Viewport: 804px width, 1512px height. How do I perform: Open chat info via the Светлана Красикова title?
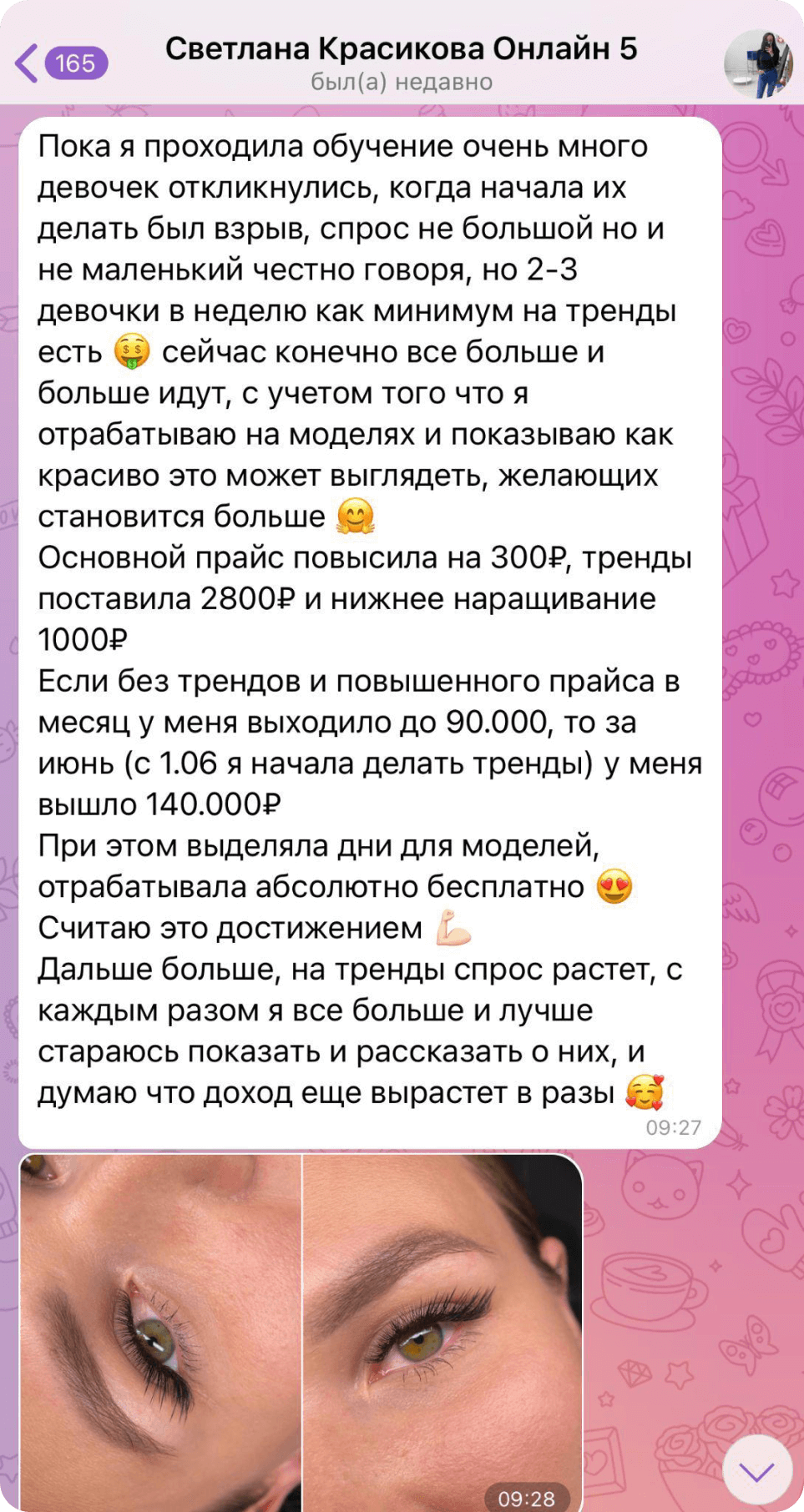tap(401, 49)
